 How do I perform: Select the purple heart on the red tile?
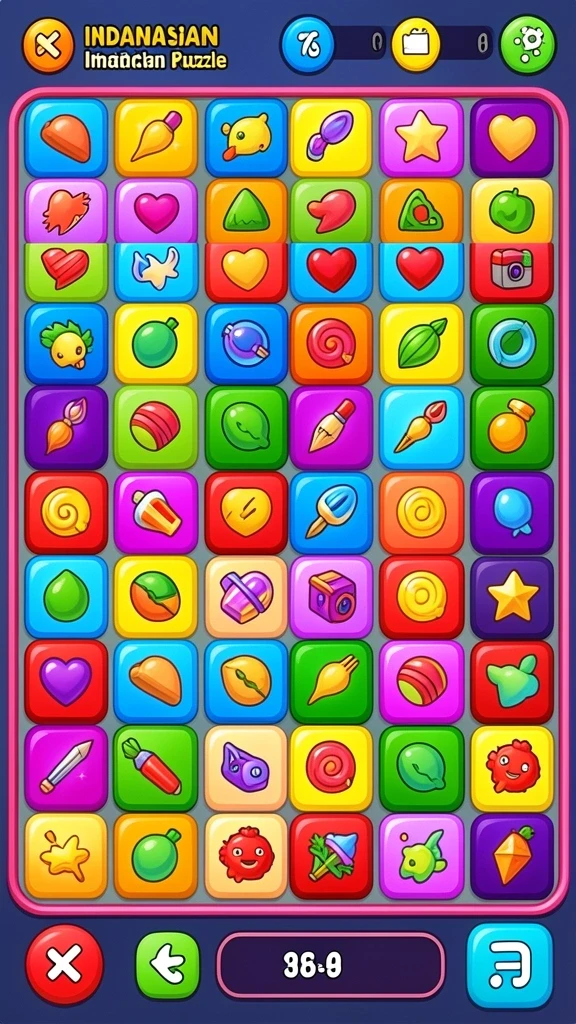coord(66,682)
